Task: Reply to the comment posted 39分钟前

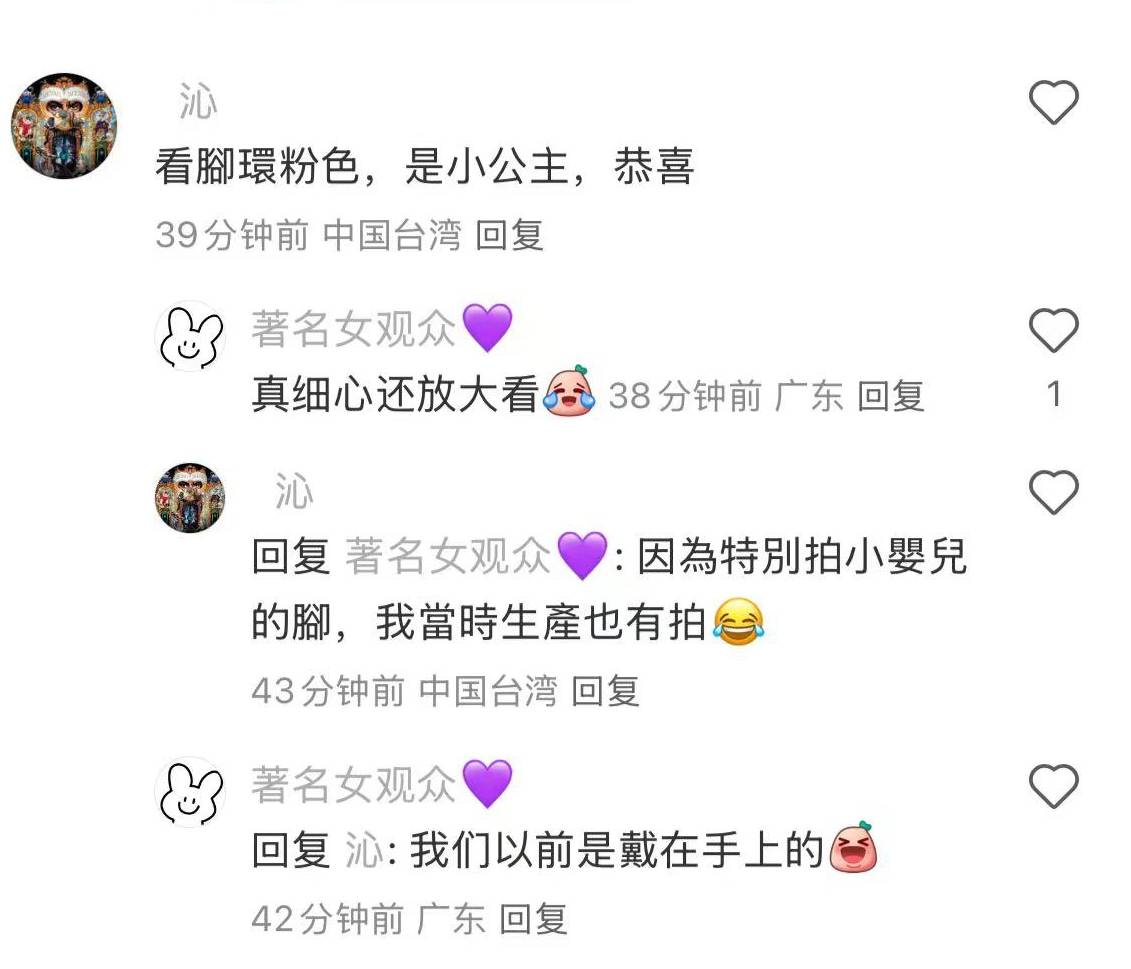Action: [509, 235]
